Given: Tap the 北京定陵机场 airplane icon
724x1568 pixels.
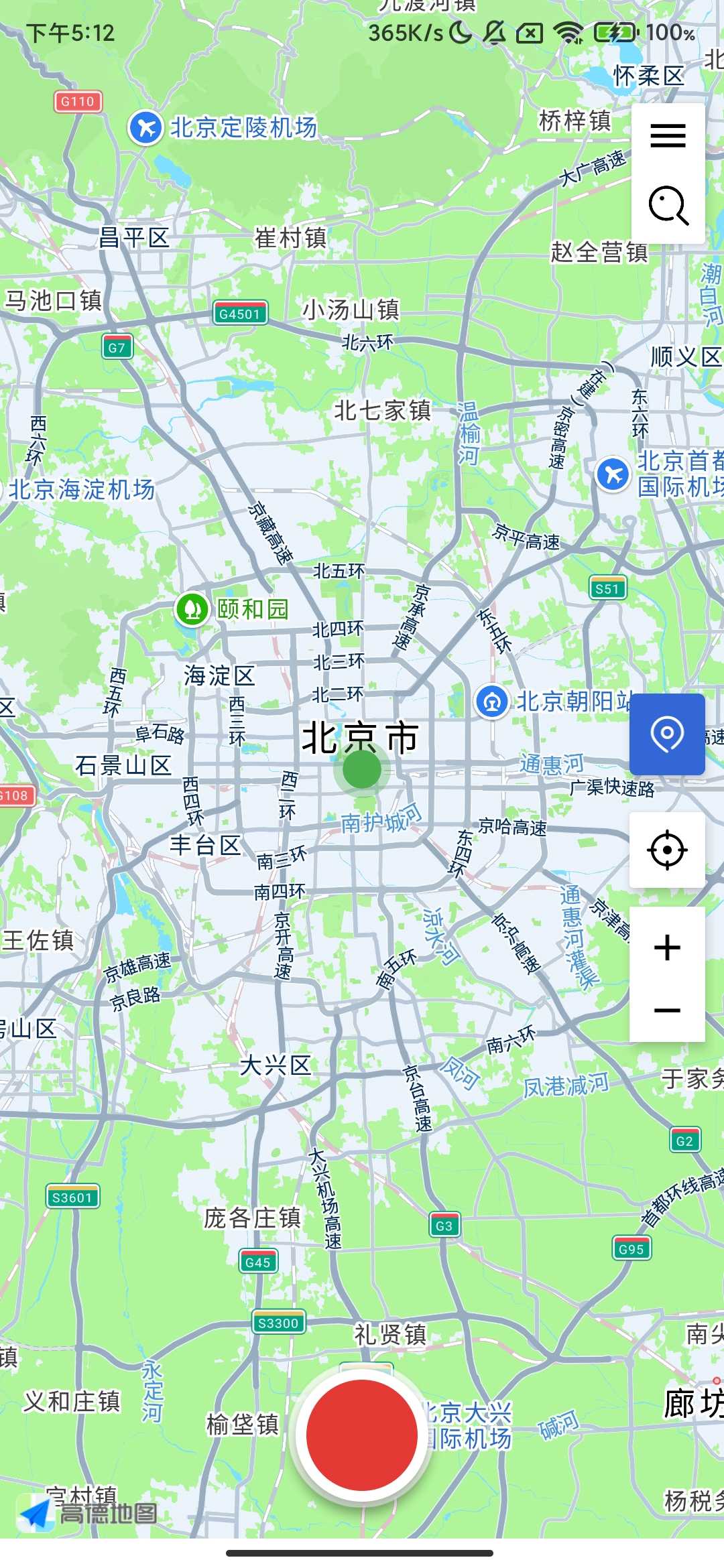Looking at the screenshot, I should pos(149,125).
